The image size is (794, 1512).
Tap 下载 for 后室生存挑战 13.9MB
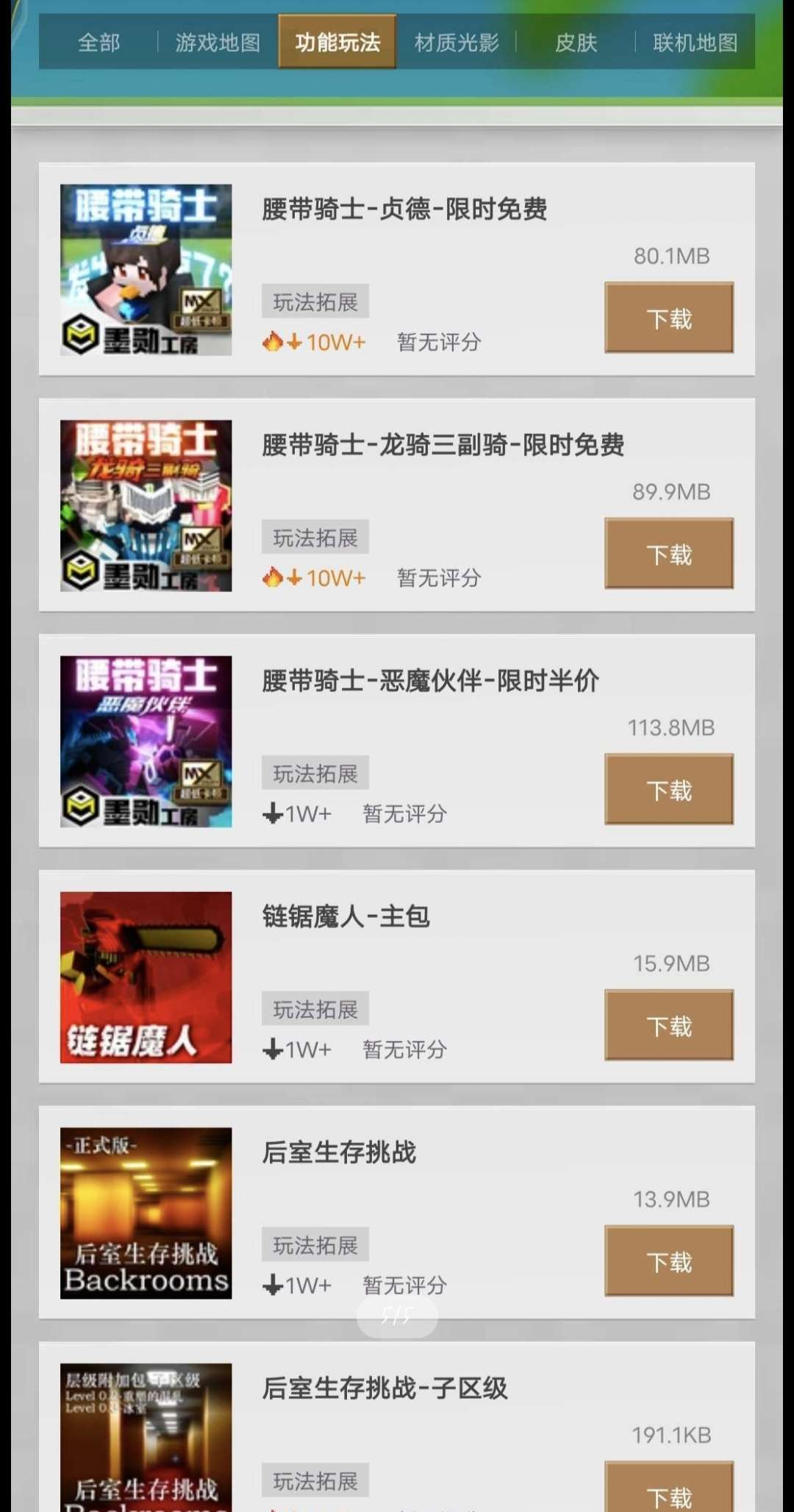point(669,1261)
